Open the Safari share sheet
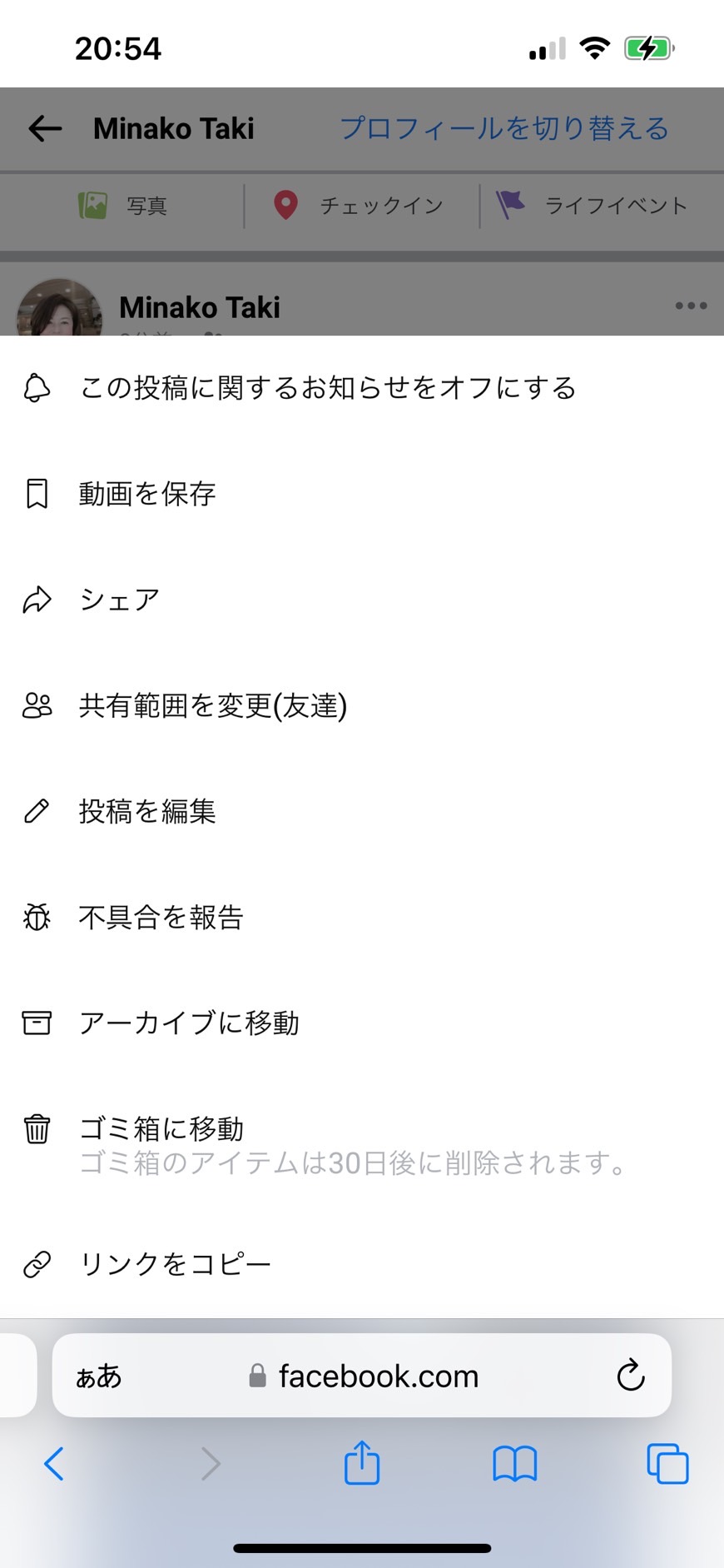This screenshot has width=724, height=1568. point(362,1461)
